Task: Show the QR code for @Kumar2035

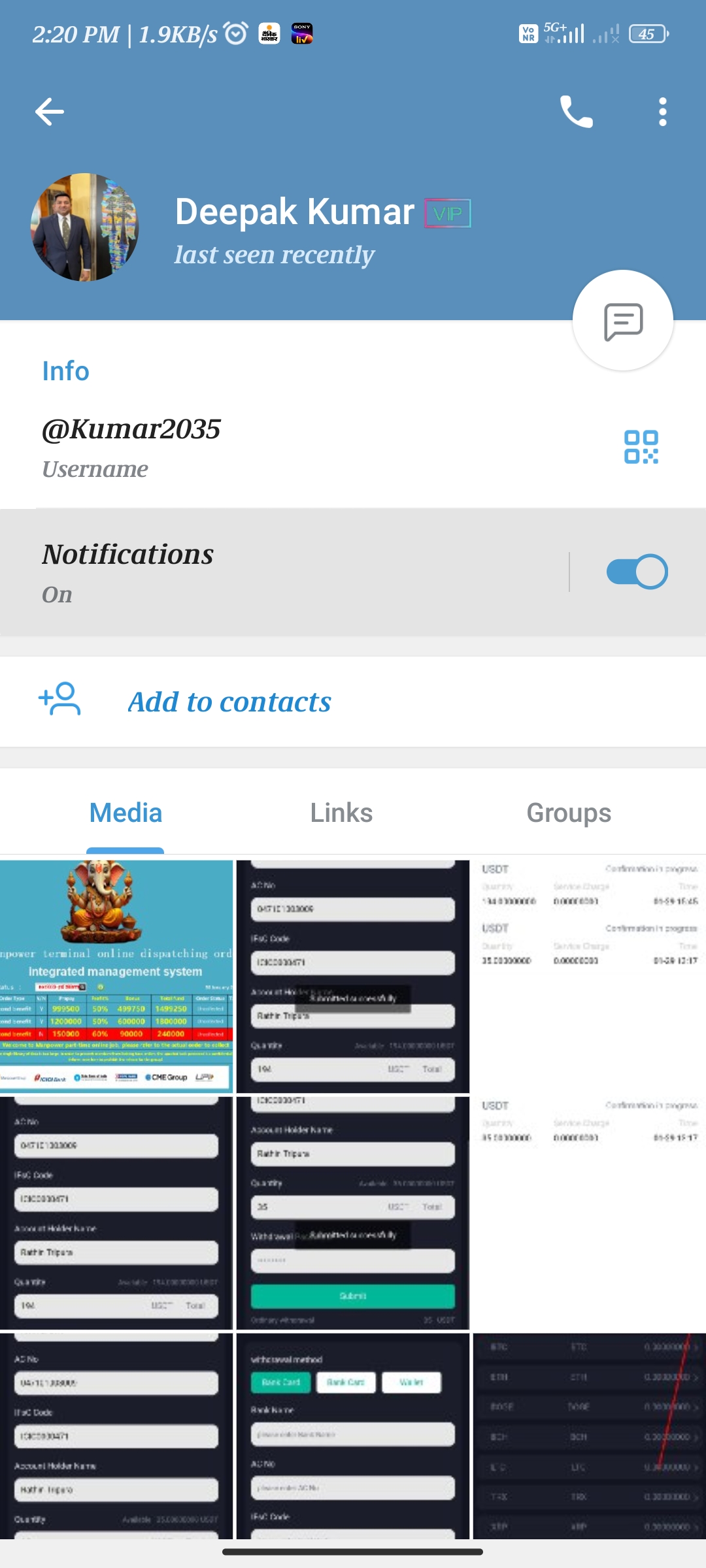Action: tap(641, 447)
